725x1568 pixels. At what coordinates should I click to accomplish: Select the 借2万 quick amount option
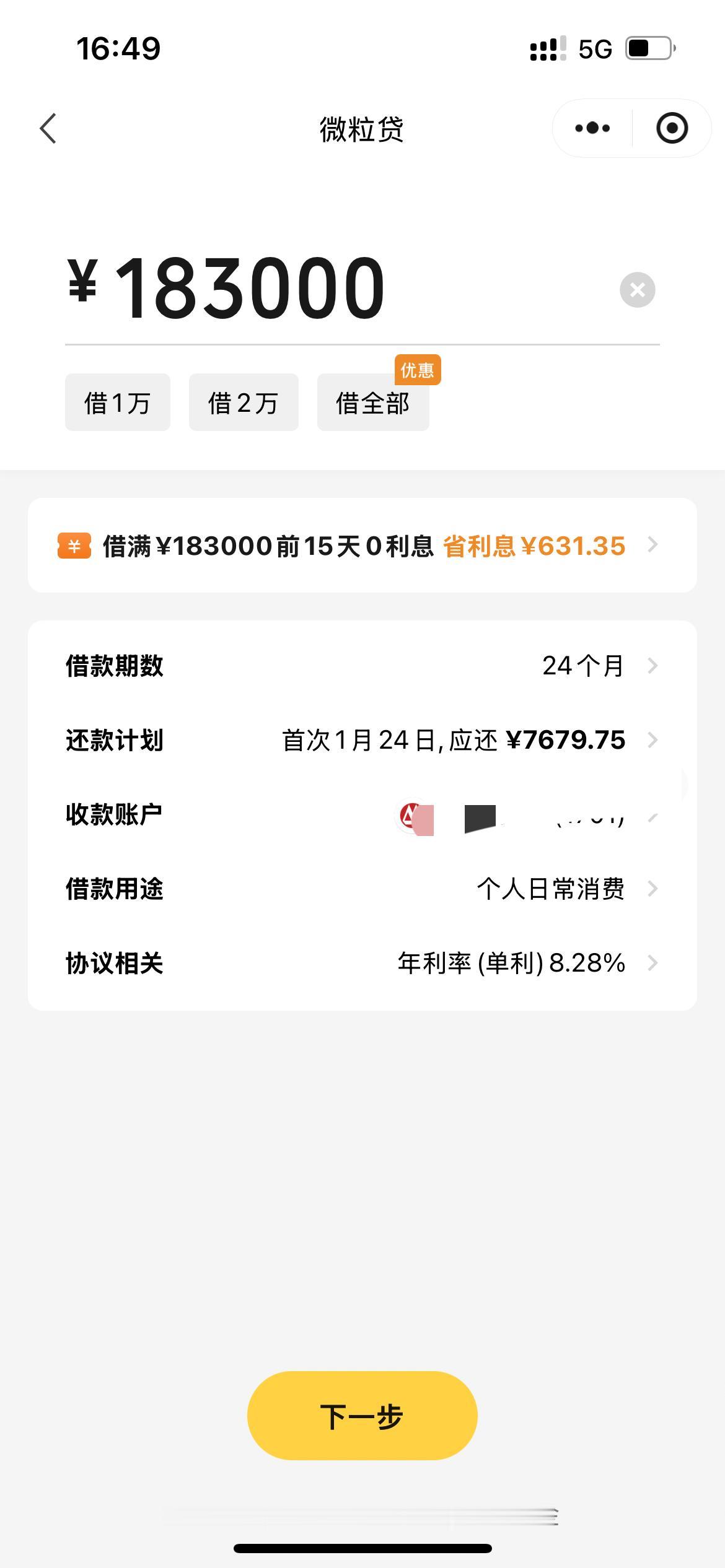243,402
